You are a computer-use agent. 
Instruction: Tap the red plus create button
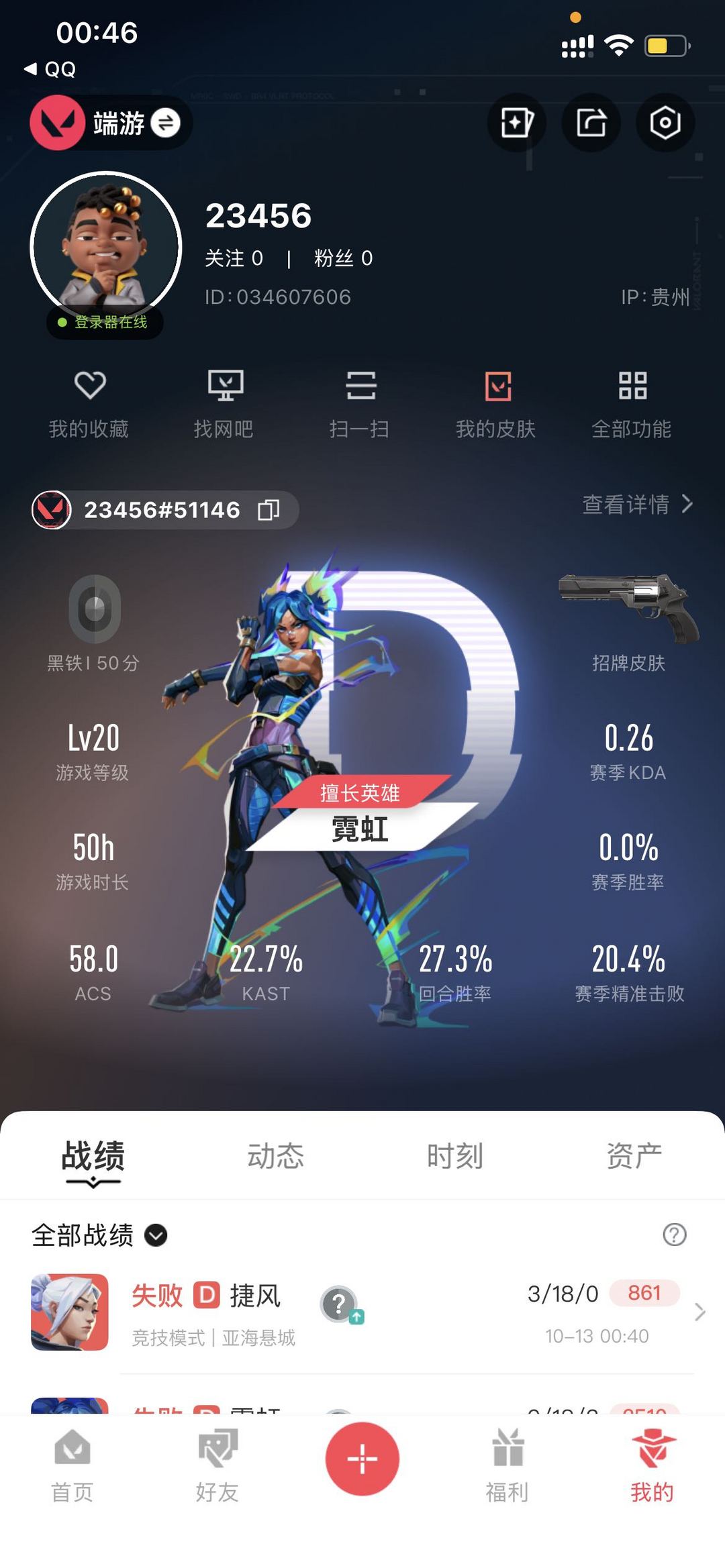click(362, 1459)
